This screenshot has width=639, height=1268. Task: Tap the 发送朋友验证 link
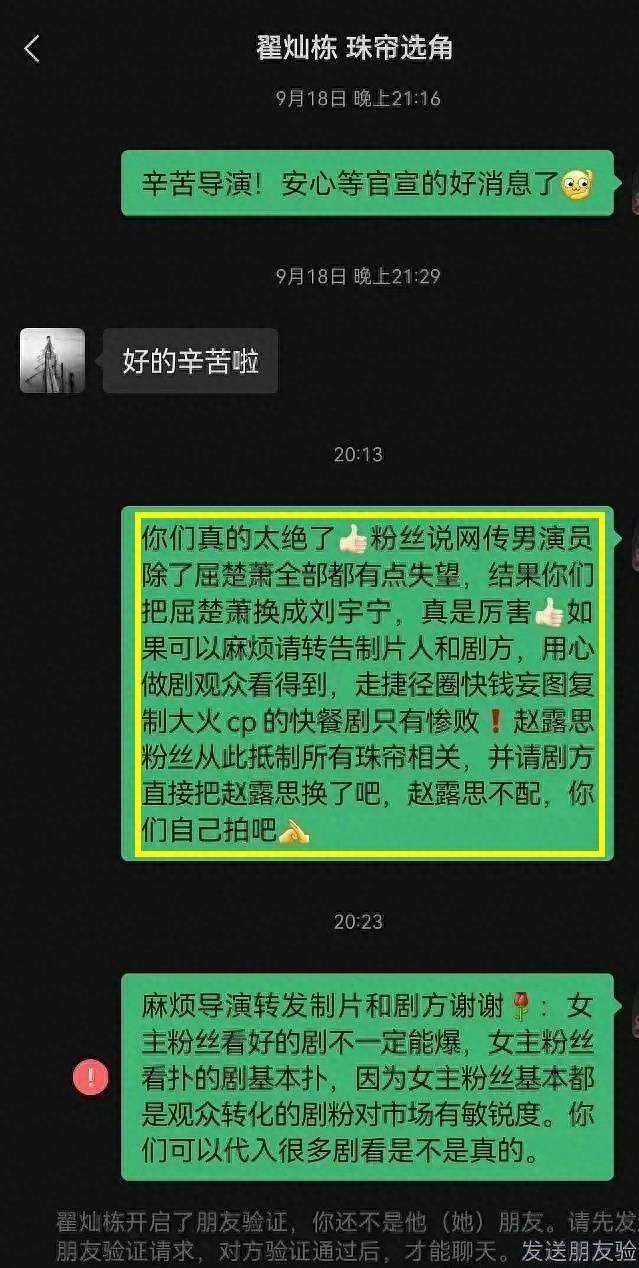[578, 1250]
